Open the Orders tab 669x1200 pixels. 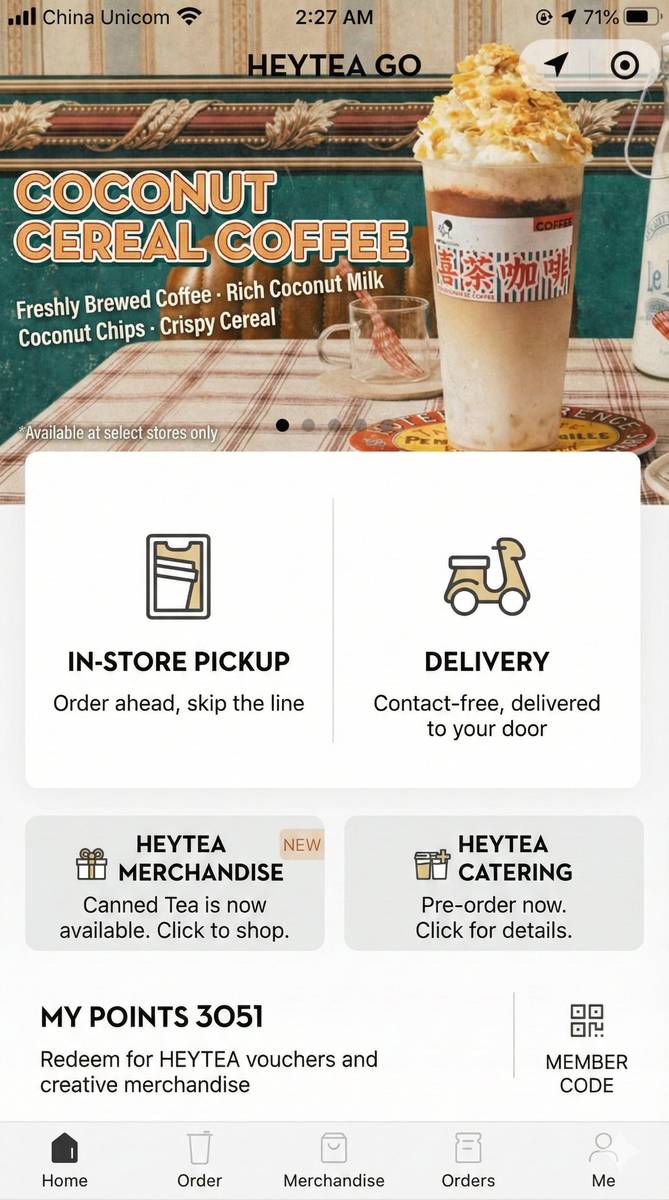[x=468, y=1160]
